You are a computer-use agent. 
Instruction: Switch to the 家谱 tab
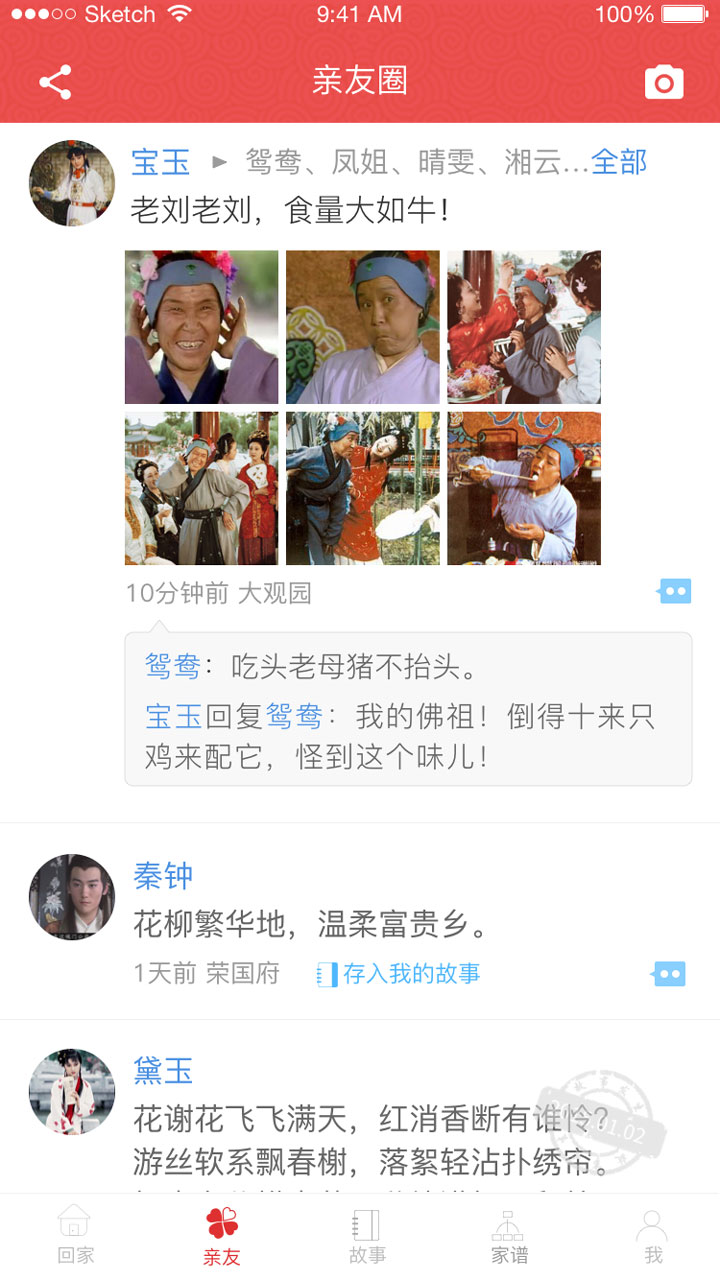pyautogui.click(x=509, y=1236)
